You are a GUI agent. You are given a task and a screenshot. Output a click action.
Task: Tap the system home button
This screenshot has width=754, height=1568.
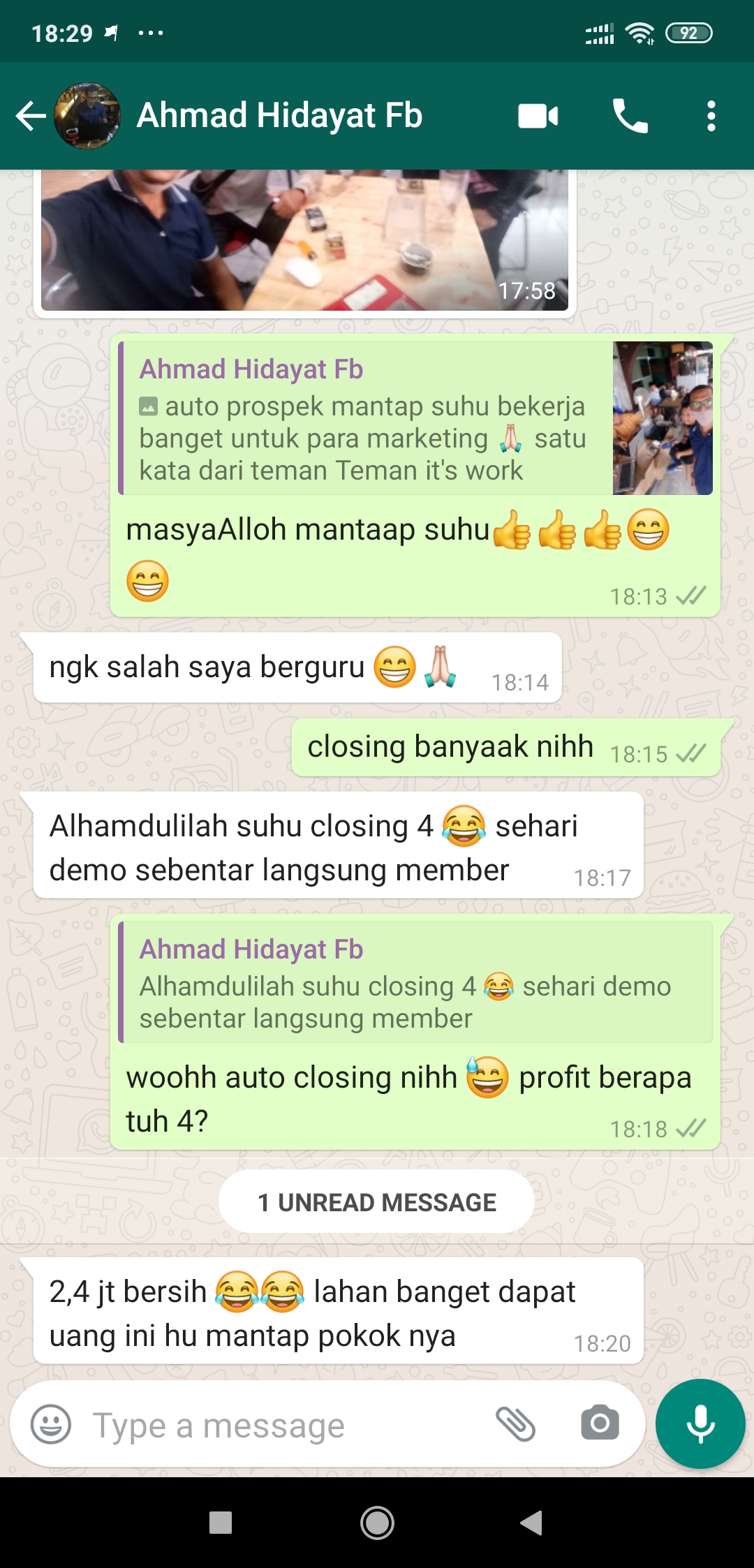pos(377,1523)
